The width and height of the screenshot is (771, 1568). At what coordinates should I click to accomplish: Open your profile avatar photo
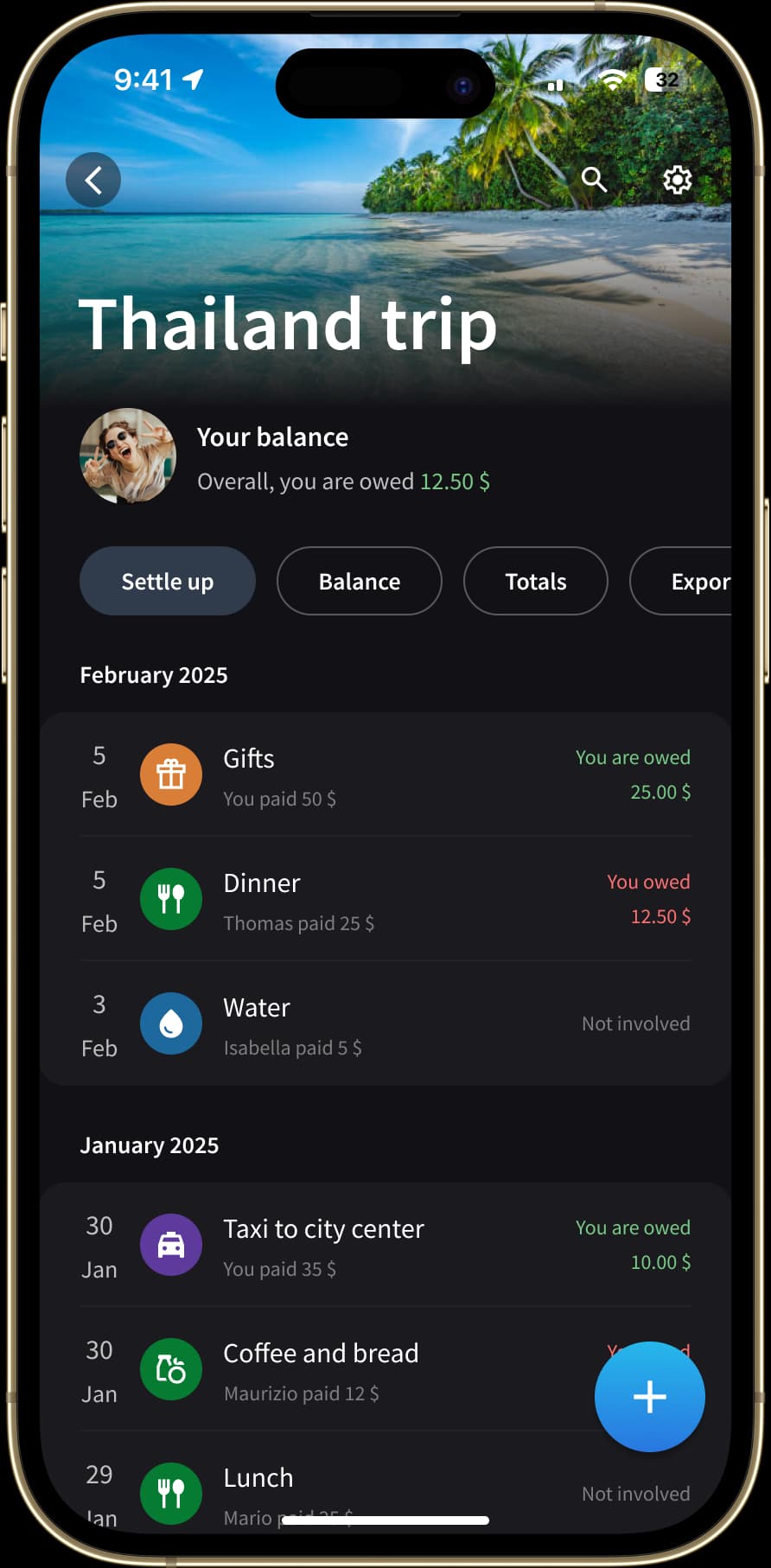128,457
